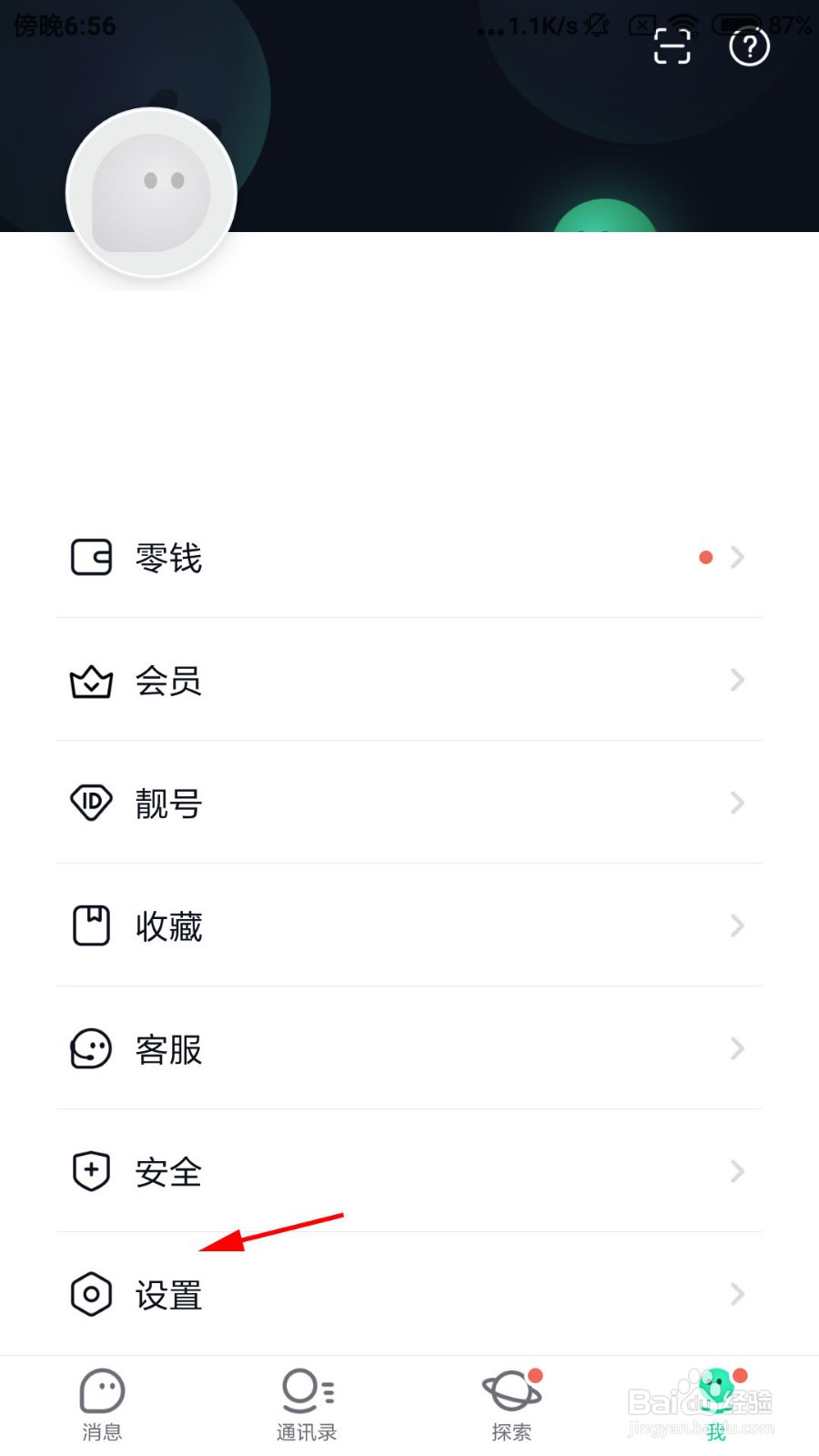View 收藏 favorites
This screenshot has height=1456, width=819.
(409, 925)
